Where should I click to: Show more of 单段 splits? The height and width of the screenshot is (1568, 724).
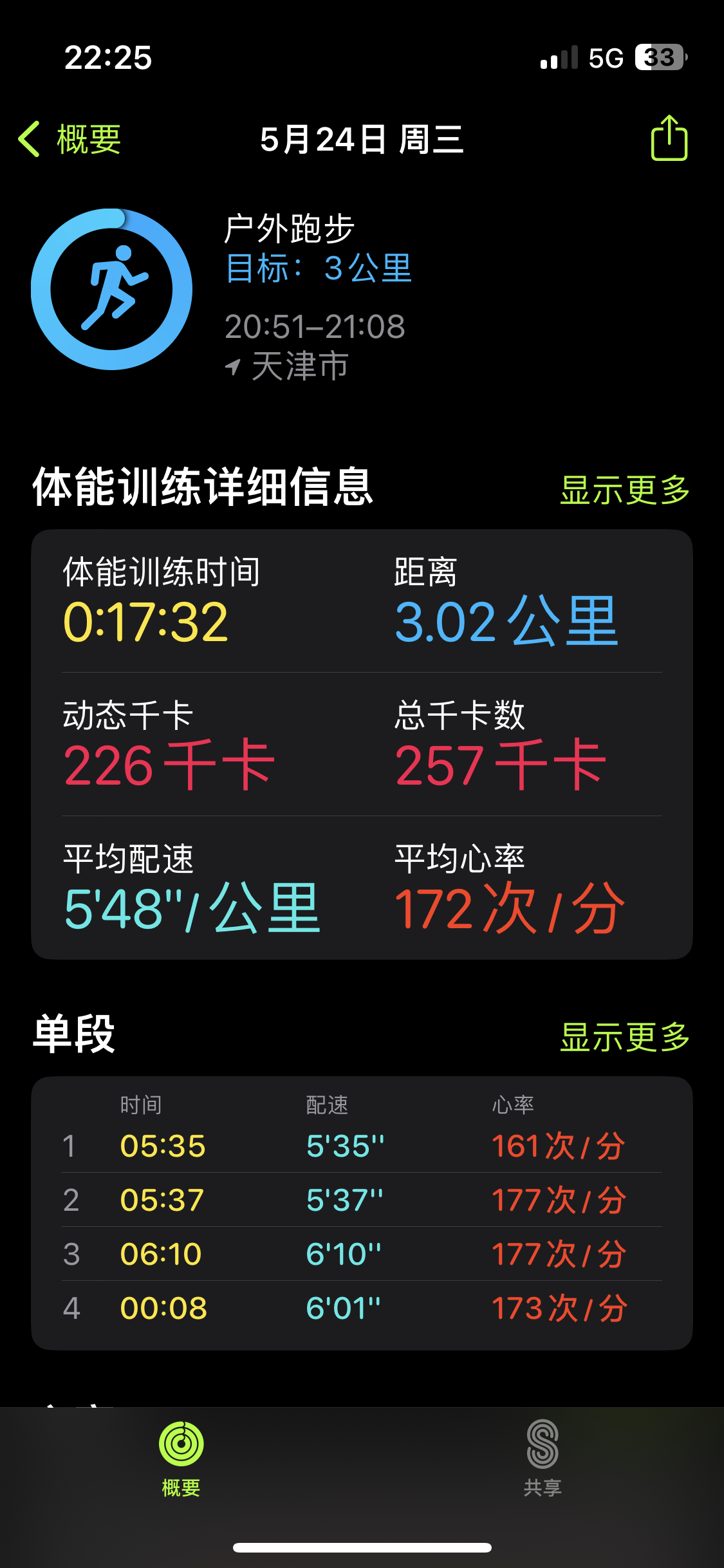coord(625,1036)
